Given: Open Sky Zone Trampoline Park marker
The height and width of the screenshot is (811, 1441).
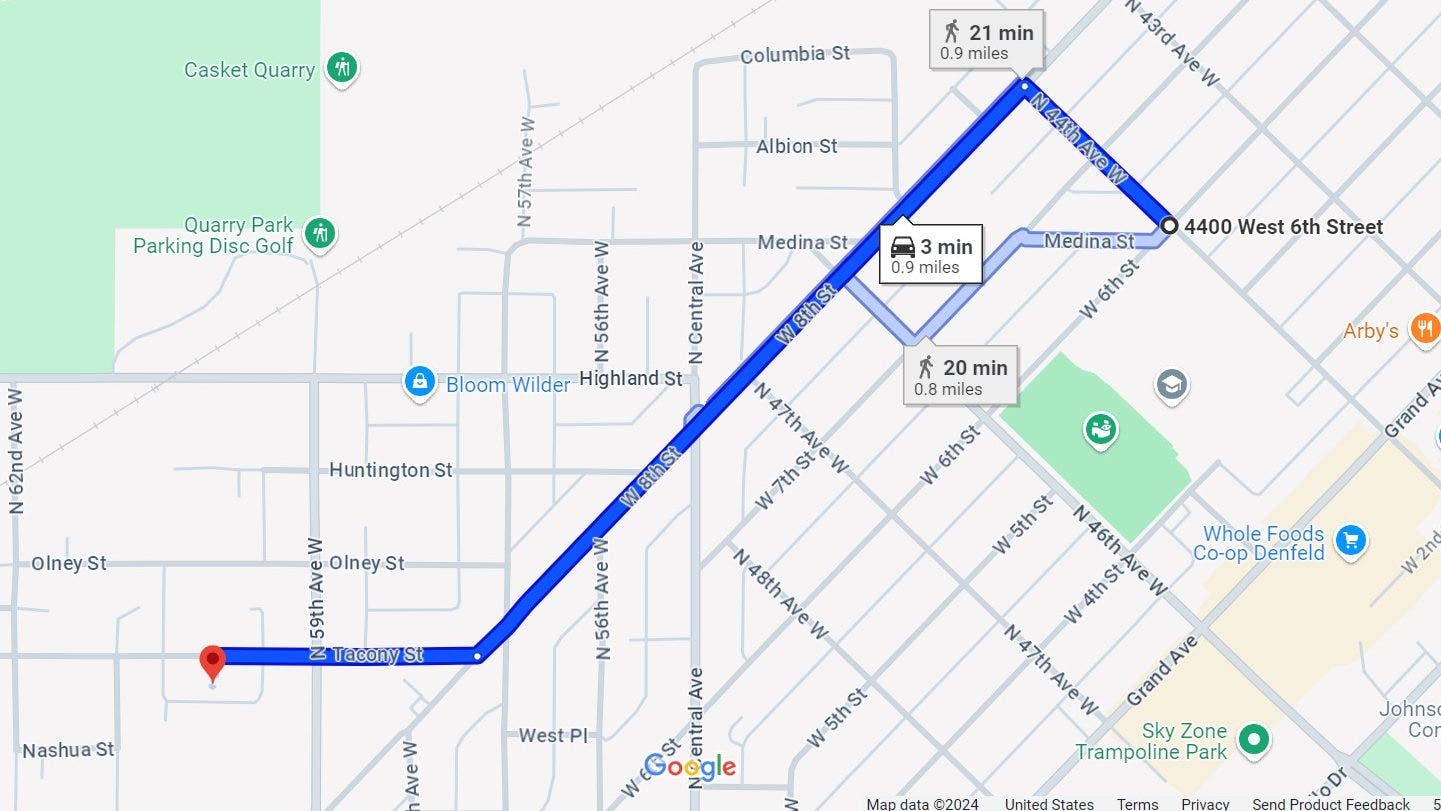Looking at the screenshot, I should (x=1252, y=740).
